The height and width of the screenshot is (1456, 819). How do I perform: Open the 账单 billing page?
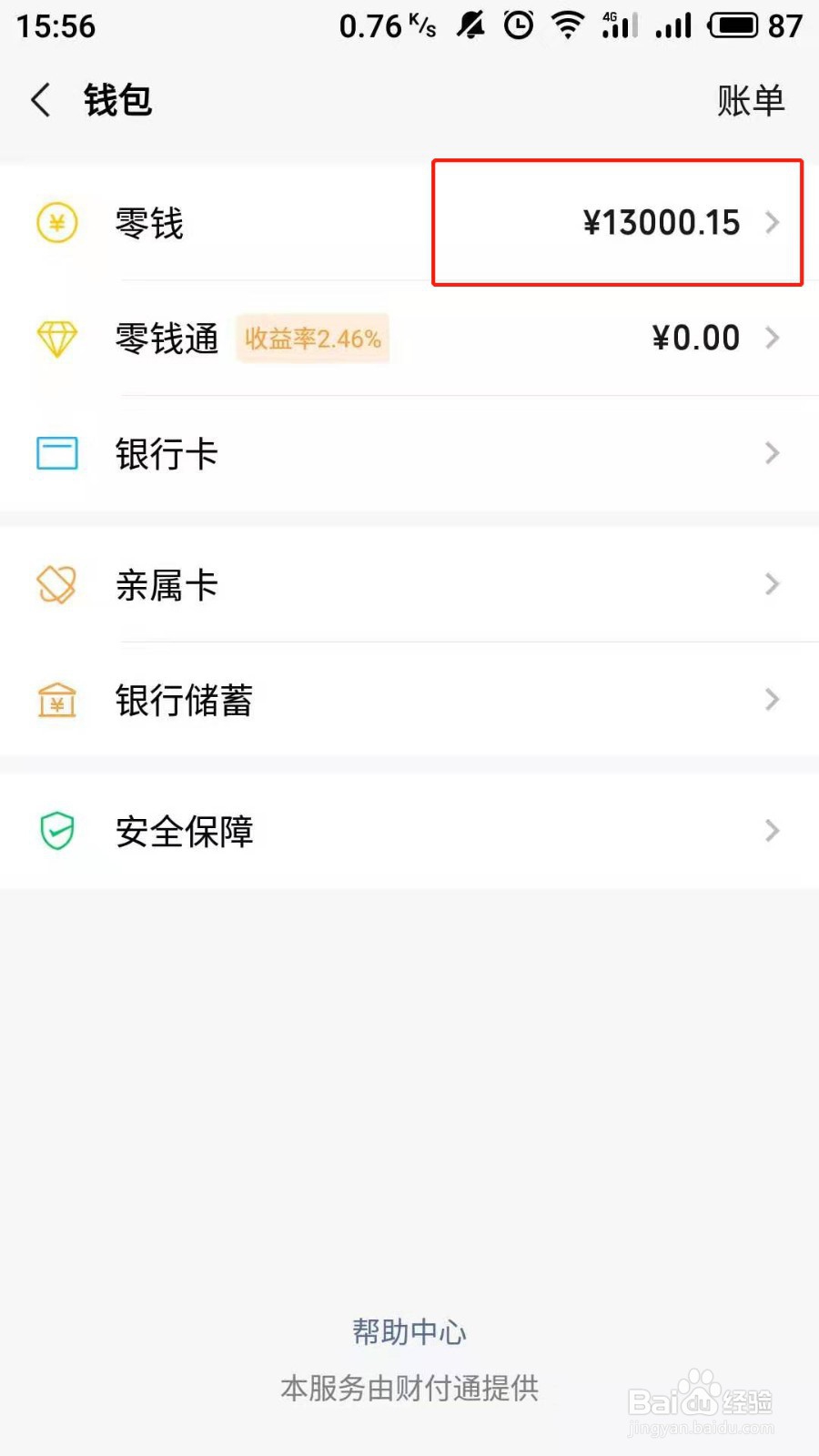coord(750,100)
